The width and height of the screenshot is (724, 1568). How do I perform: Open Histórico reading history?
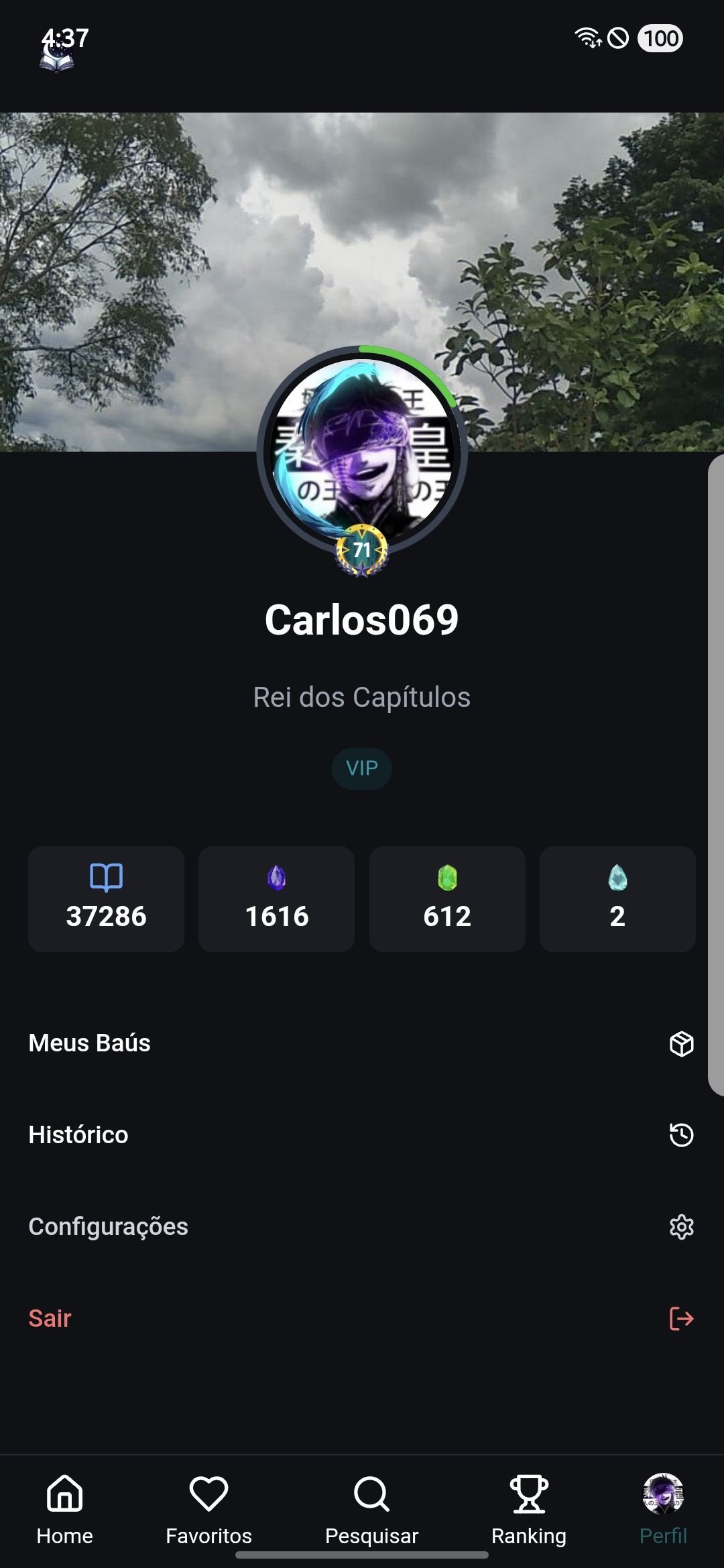coord(361,1135)
